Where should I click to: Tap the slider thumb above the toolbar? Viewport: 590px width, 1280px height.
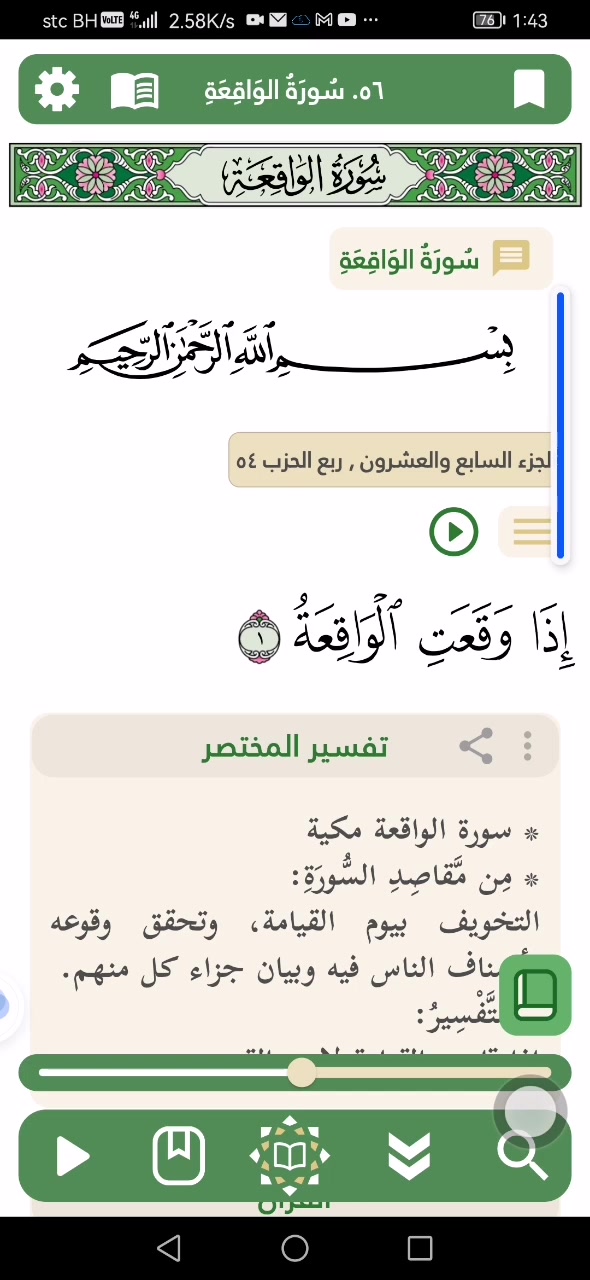pos(301,1073)
